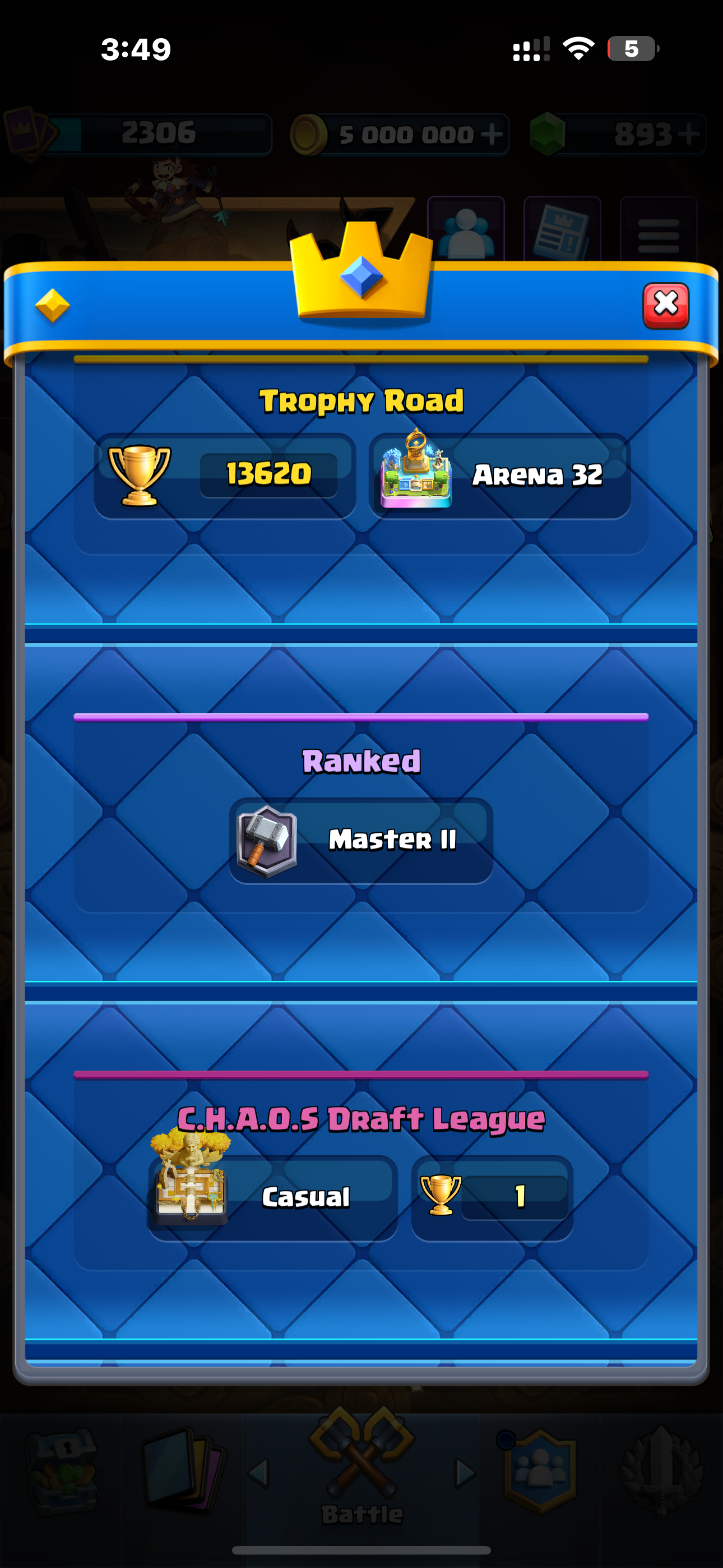
Task: Close the trophy summary popup
Action: 666,306
